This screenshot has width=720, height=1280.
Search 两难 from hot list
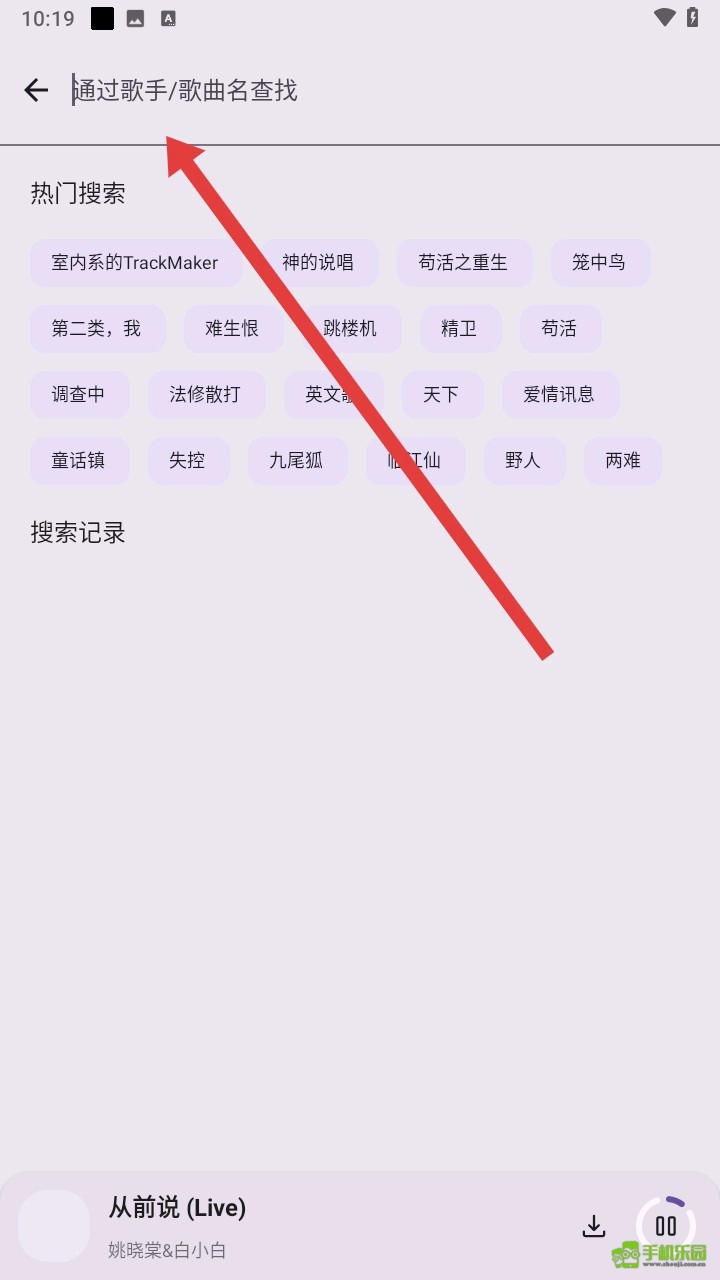coord(622,460)
